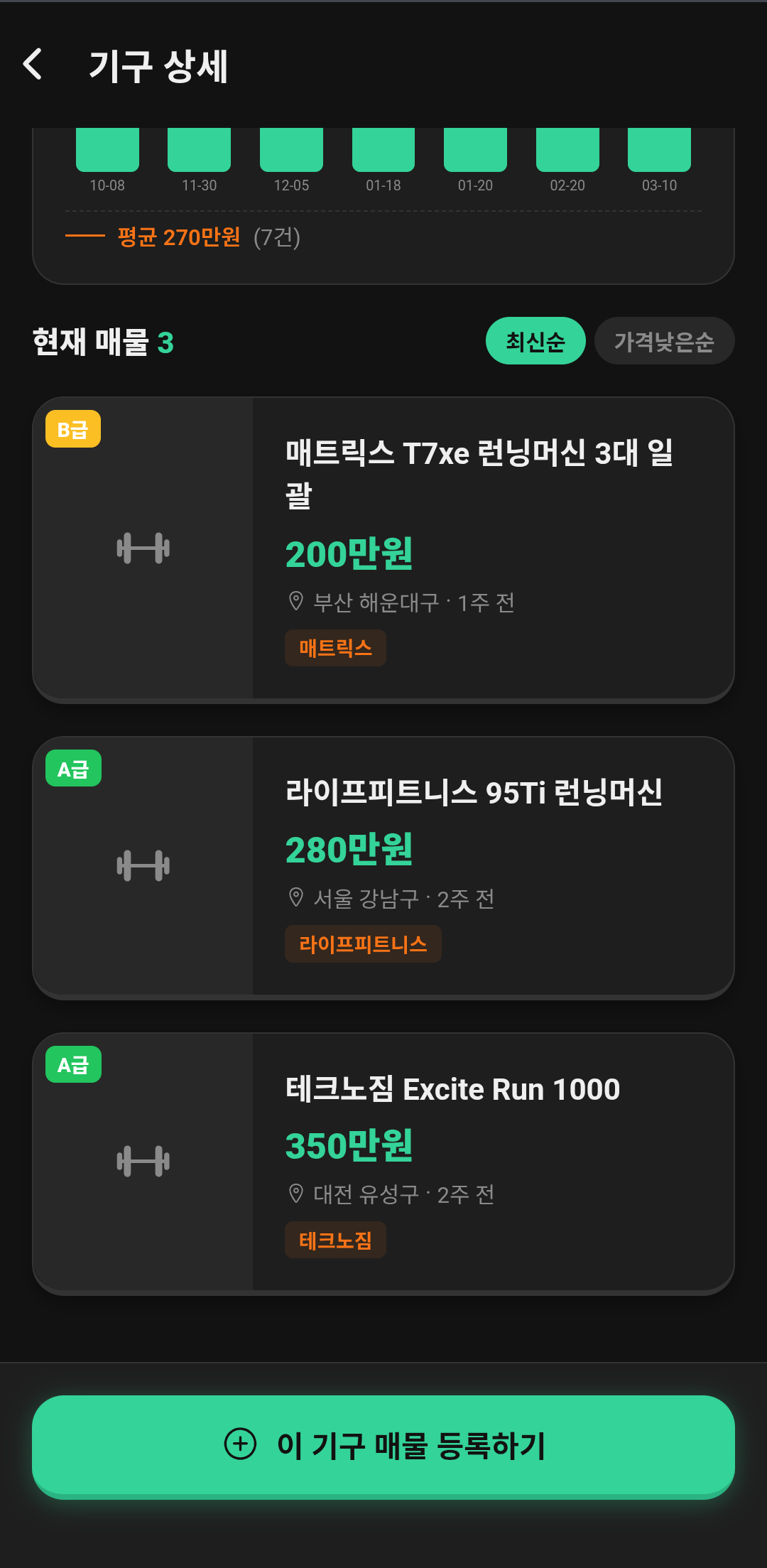Viewport: 767px width, 1568px height.
Task: Toggle the B급 grade badge on the first listing
Action: (x=74, y=428)
